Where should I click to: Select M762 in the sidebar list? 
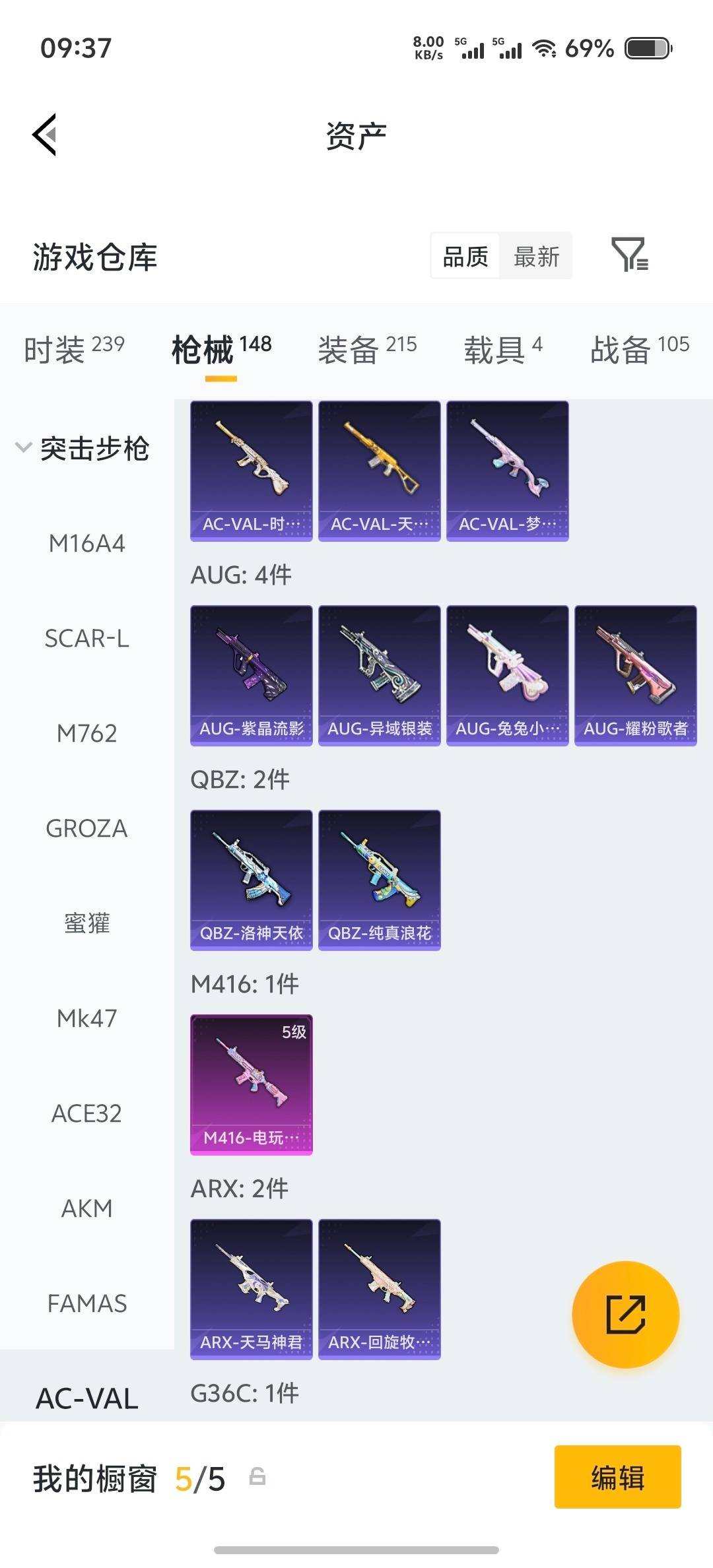click(x=87, y=733)
